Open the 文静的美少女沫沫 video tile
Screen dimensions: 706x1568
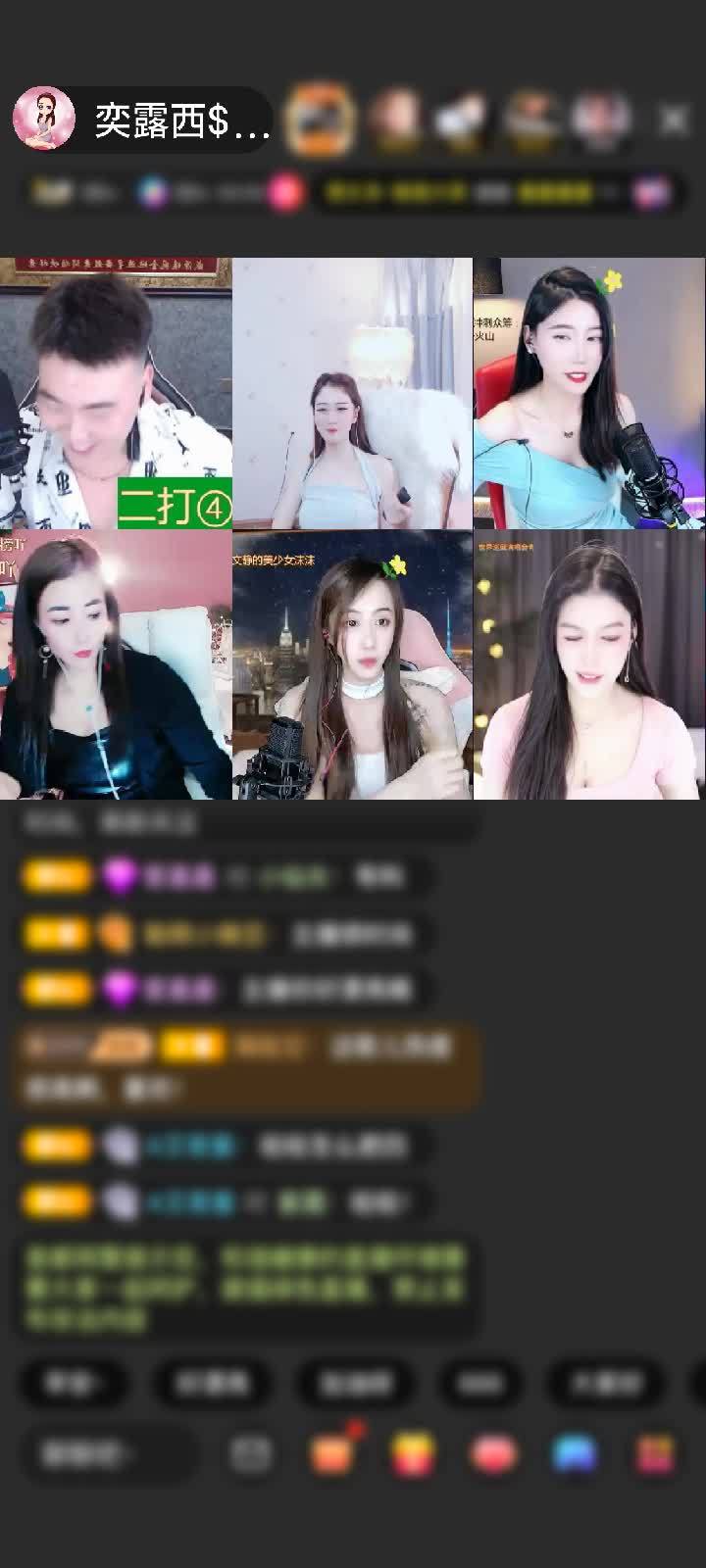coord(352,664)
